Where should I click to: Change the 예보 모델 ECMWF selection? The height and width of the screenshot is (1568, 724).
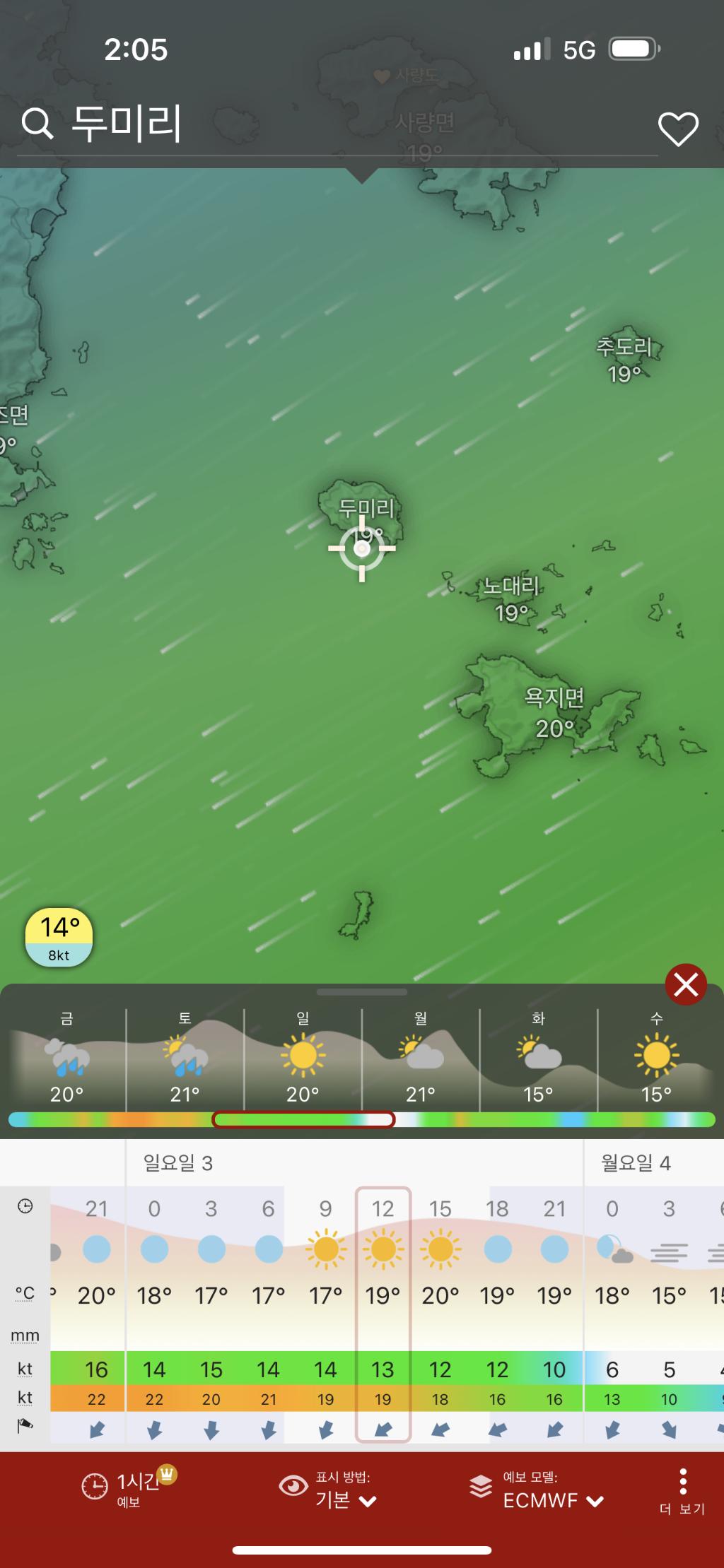539,1490
